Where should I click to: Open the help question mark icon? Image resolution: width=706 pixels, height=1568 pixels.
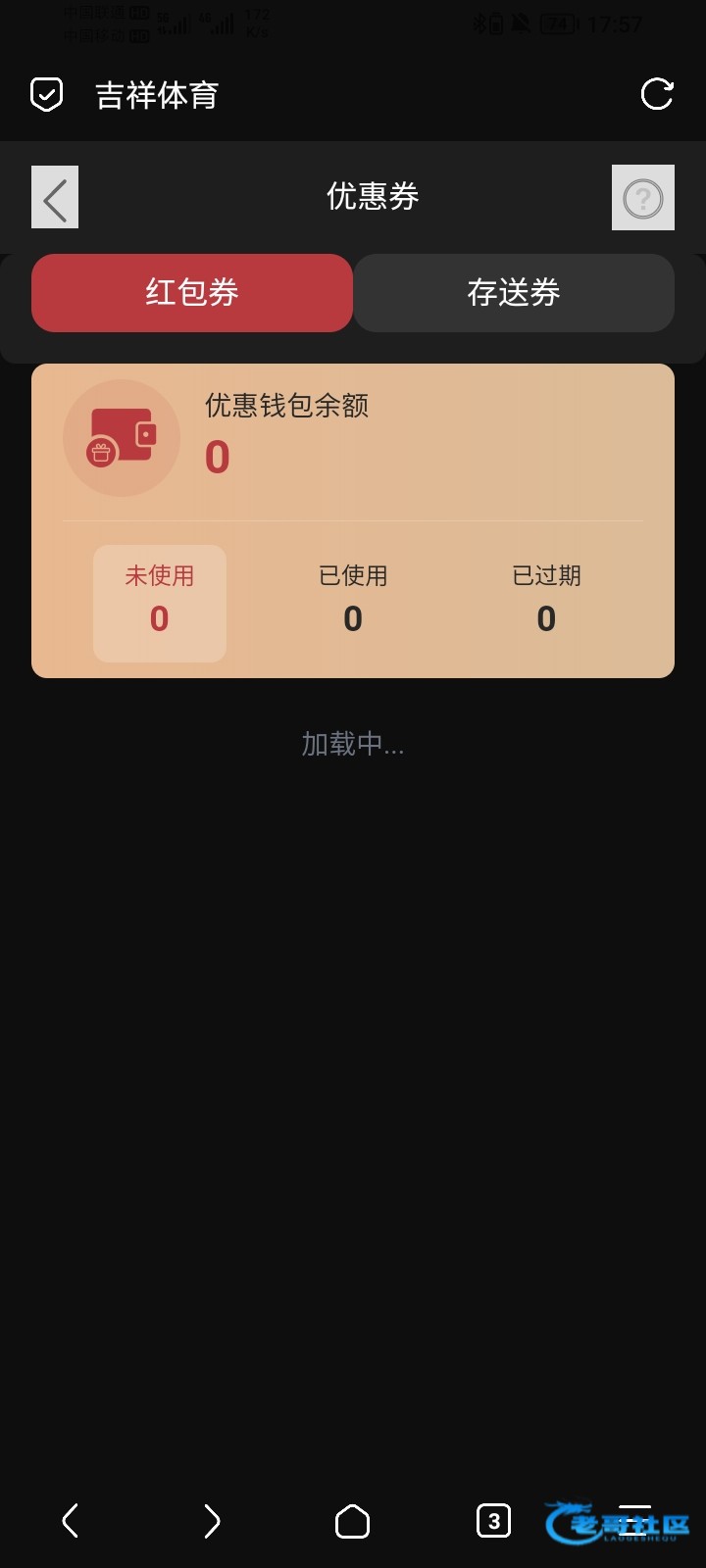coord(643,198)
